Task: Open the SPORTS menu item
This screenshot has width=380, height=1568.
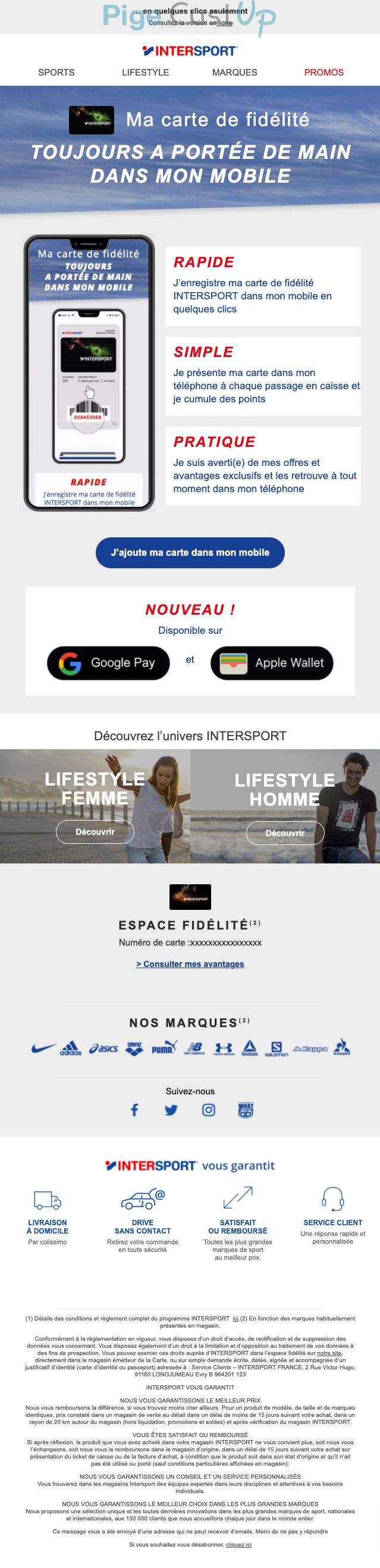Action: click(x=56, y=73)
